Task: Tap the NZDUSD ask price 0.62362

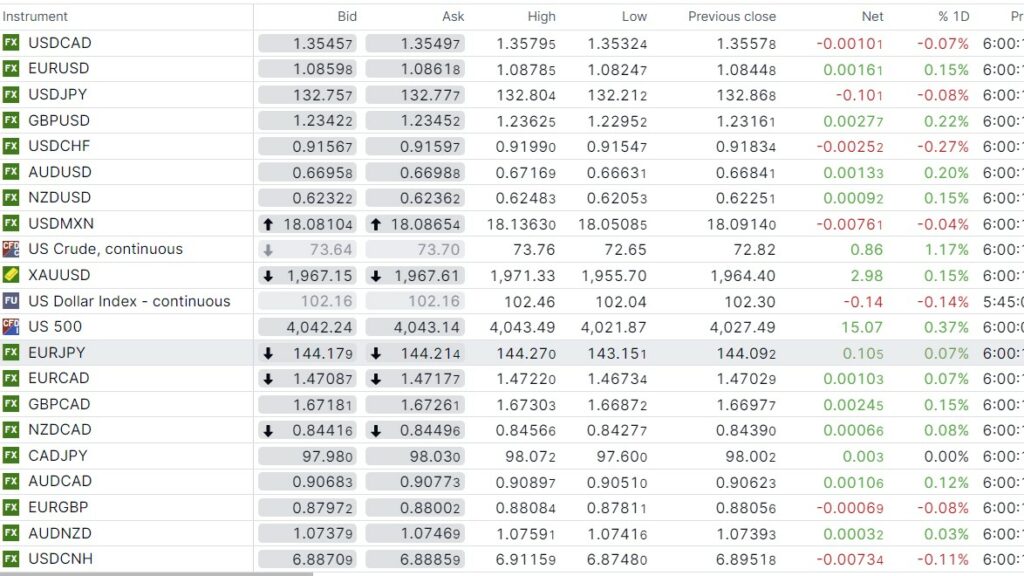Action: tap(415, 198)
